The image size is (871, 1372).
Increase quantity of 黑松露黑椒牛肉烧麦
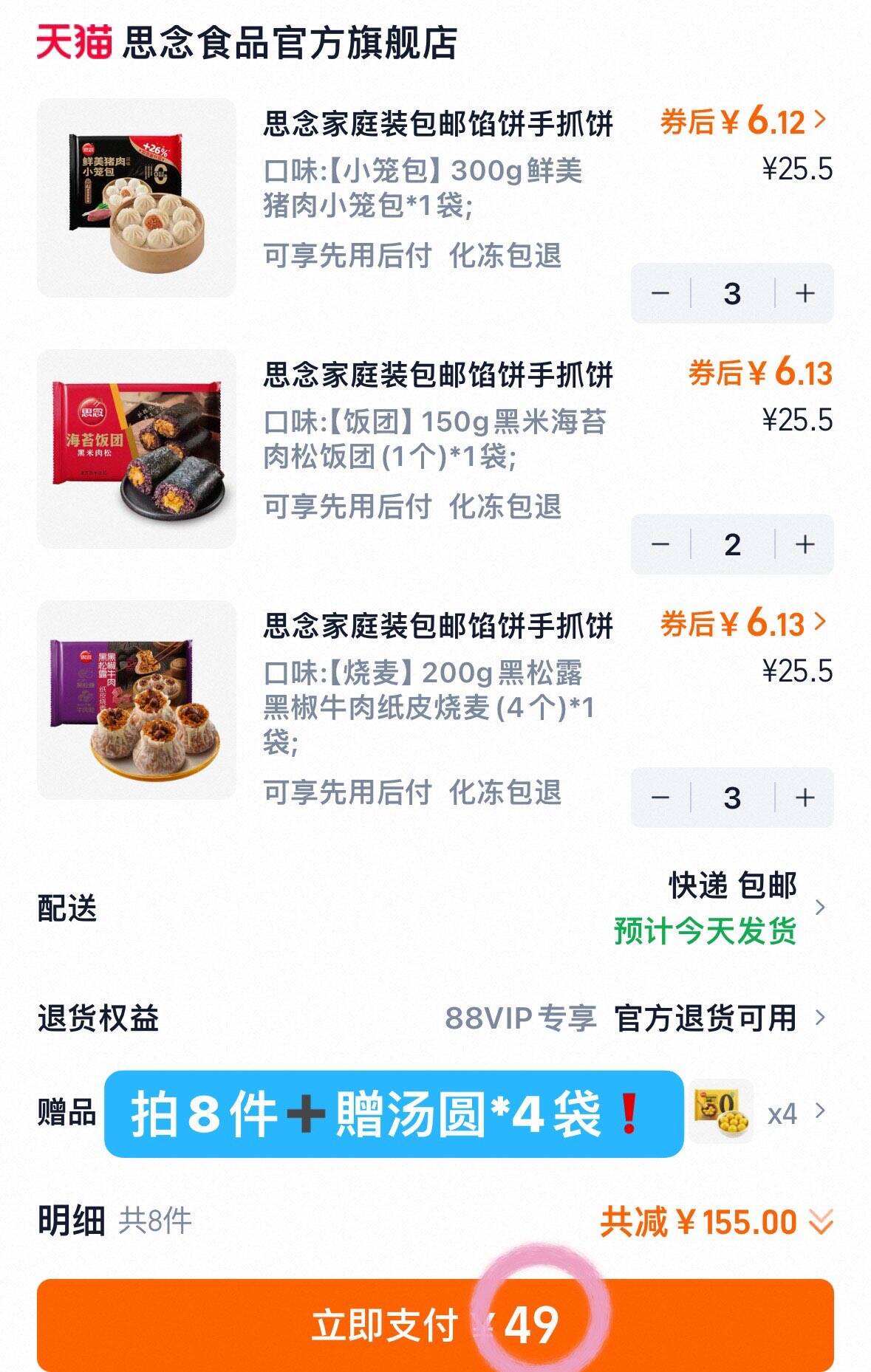(805, 798)
